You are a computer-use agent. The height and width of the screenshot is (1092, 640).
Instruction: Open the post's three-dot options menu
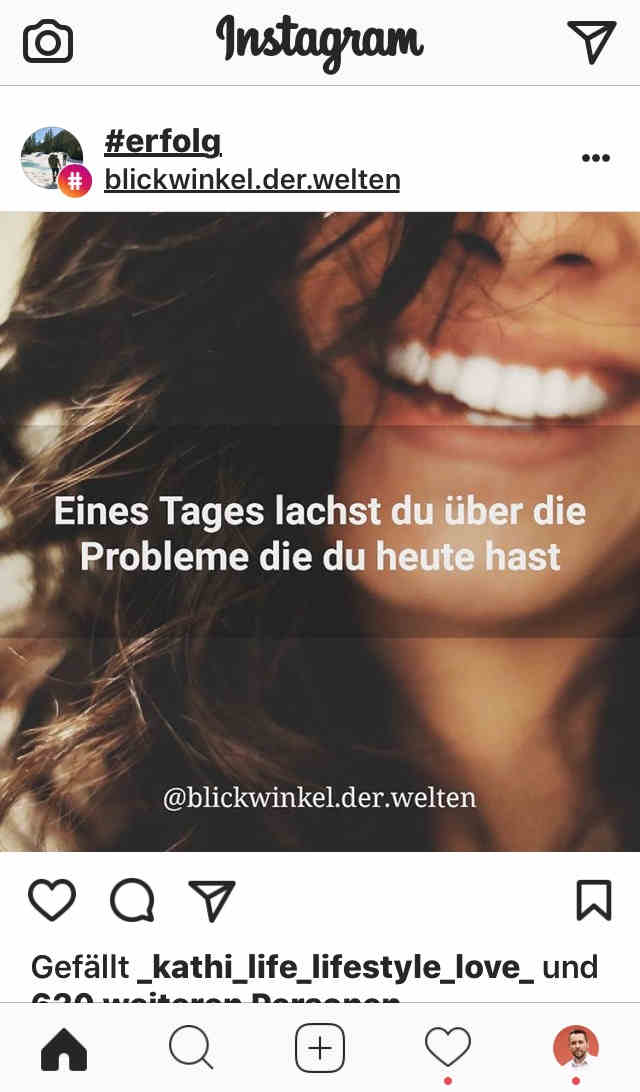pyautogui.click(x=596, y=158)
